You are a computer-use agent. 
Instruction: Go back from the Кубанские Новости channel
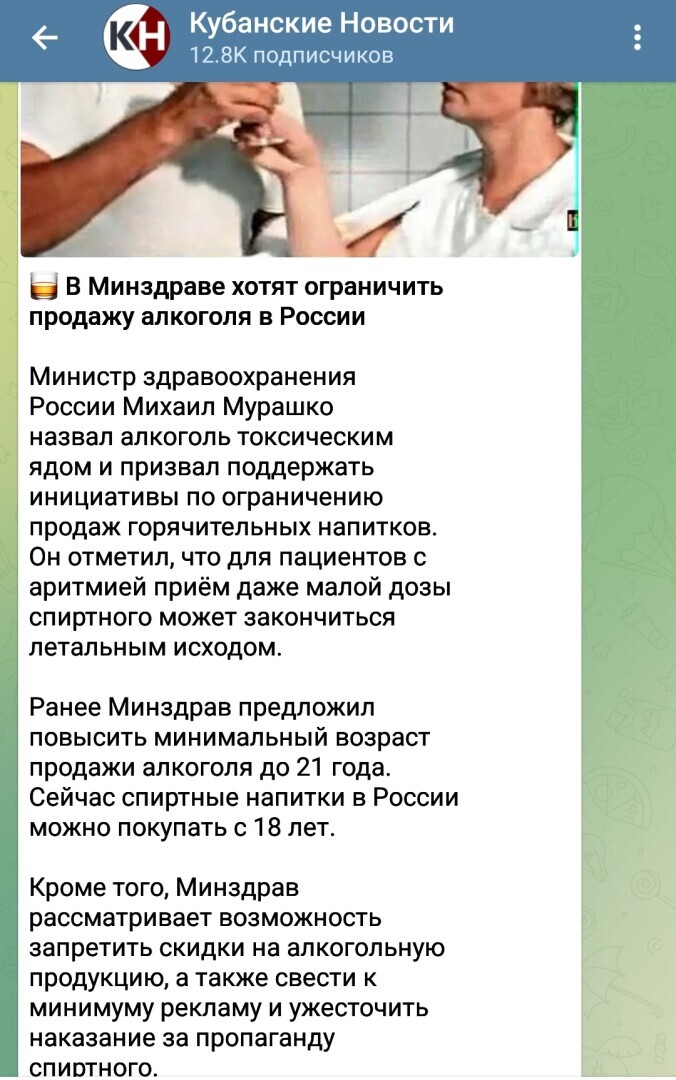point(44,39)
